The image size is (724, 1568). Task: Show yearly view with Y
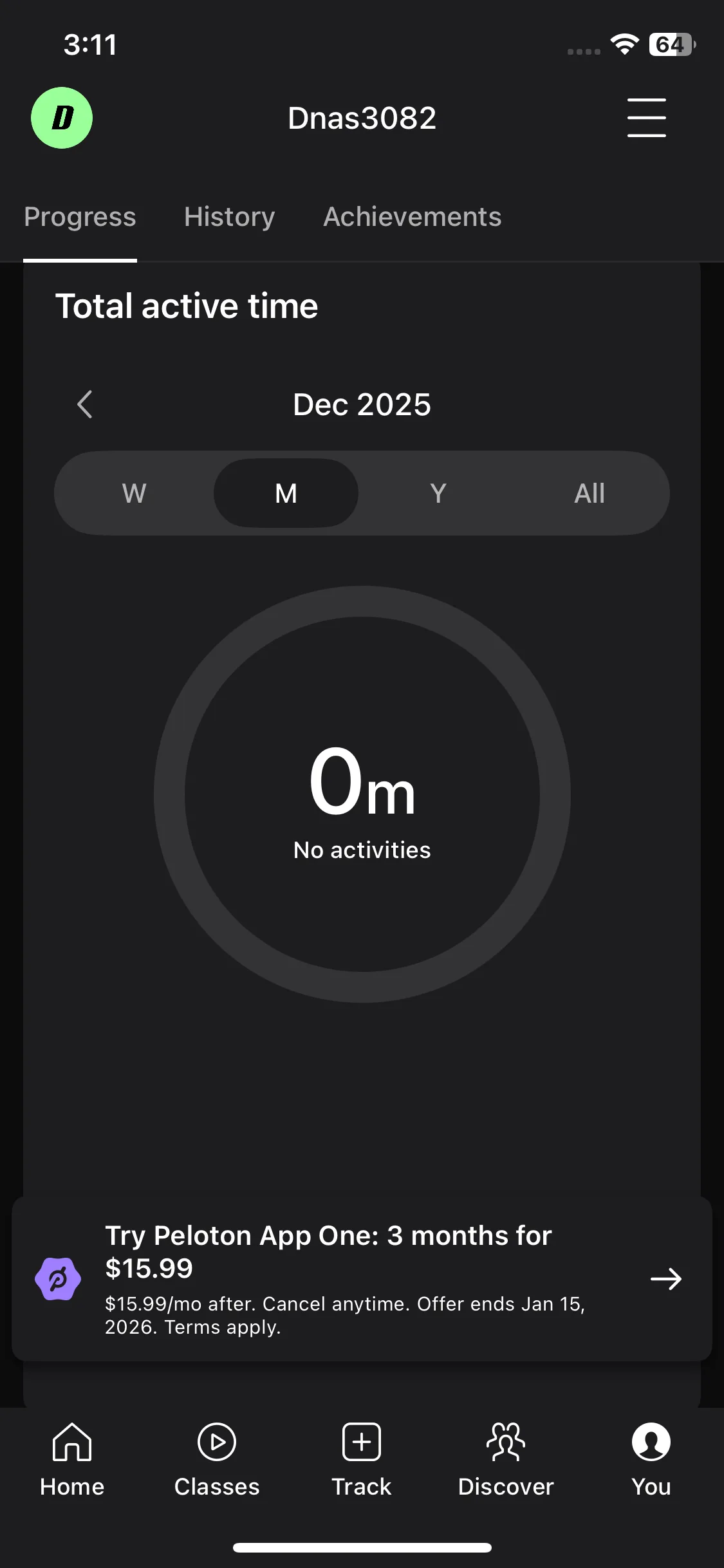click(x=438, y=494)
